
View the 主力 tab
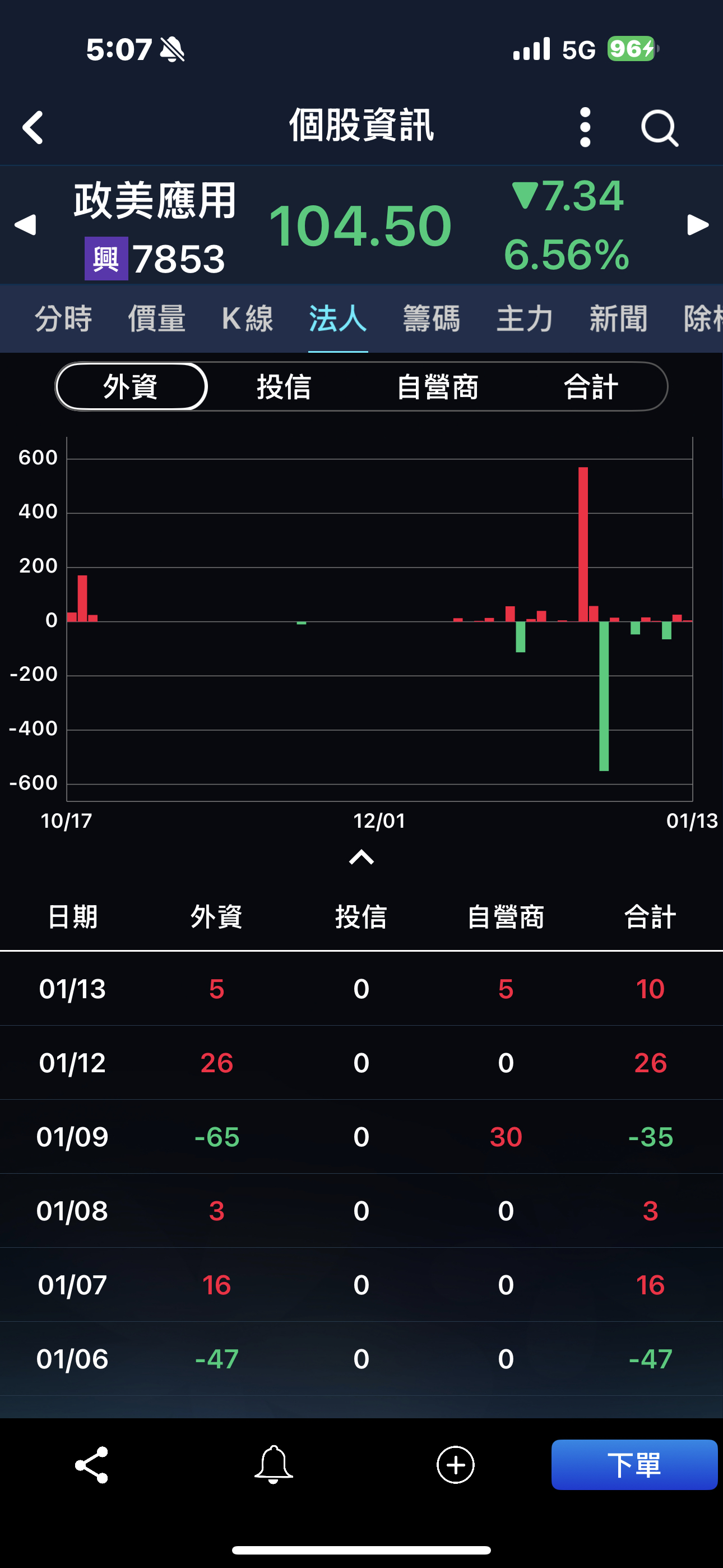click(525, 319)
